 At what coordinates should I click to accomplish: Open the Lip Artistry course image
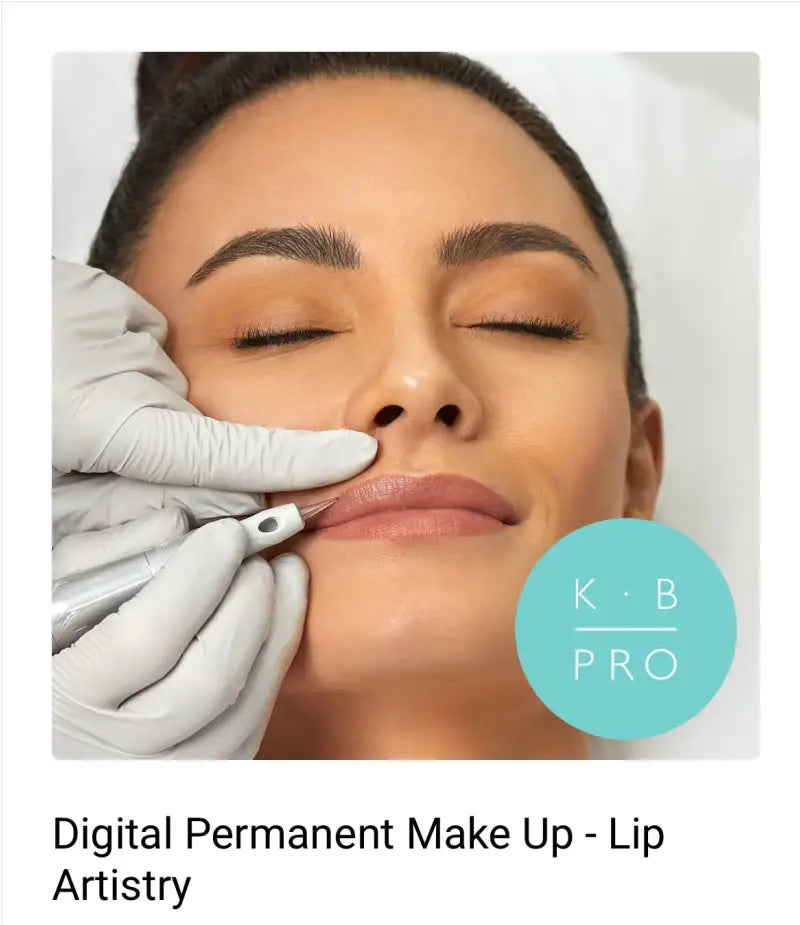click(x=405, y=405)
